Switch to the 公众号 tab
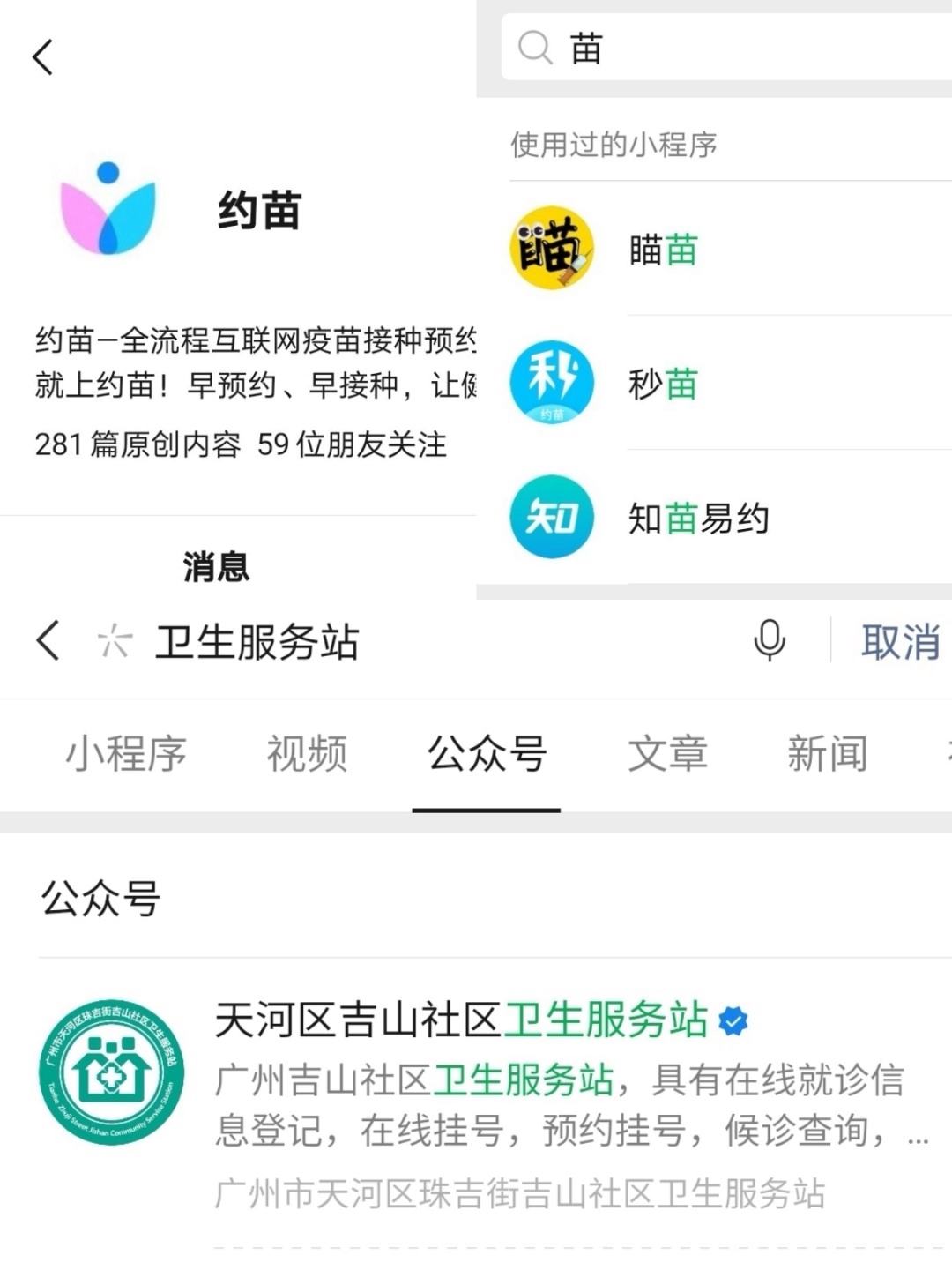952x1270 pixels. (486, 754)
